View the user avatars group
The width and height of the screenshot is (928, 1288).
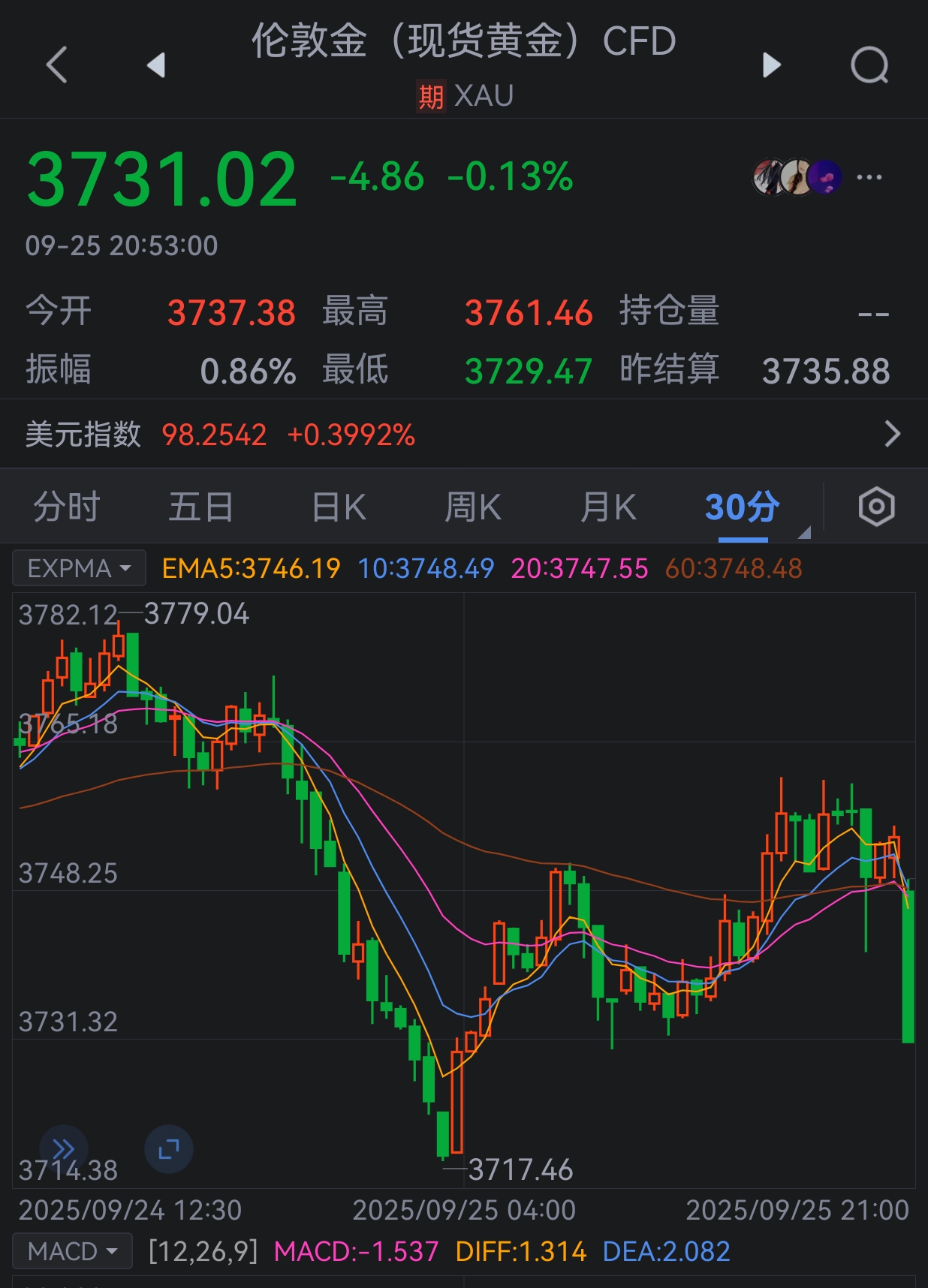click(796, 177)
